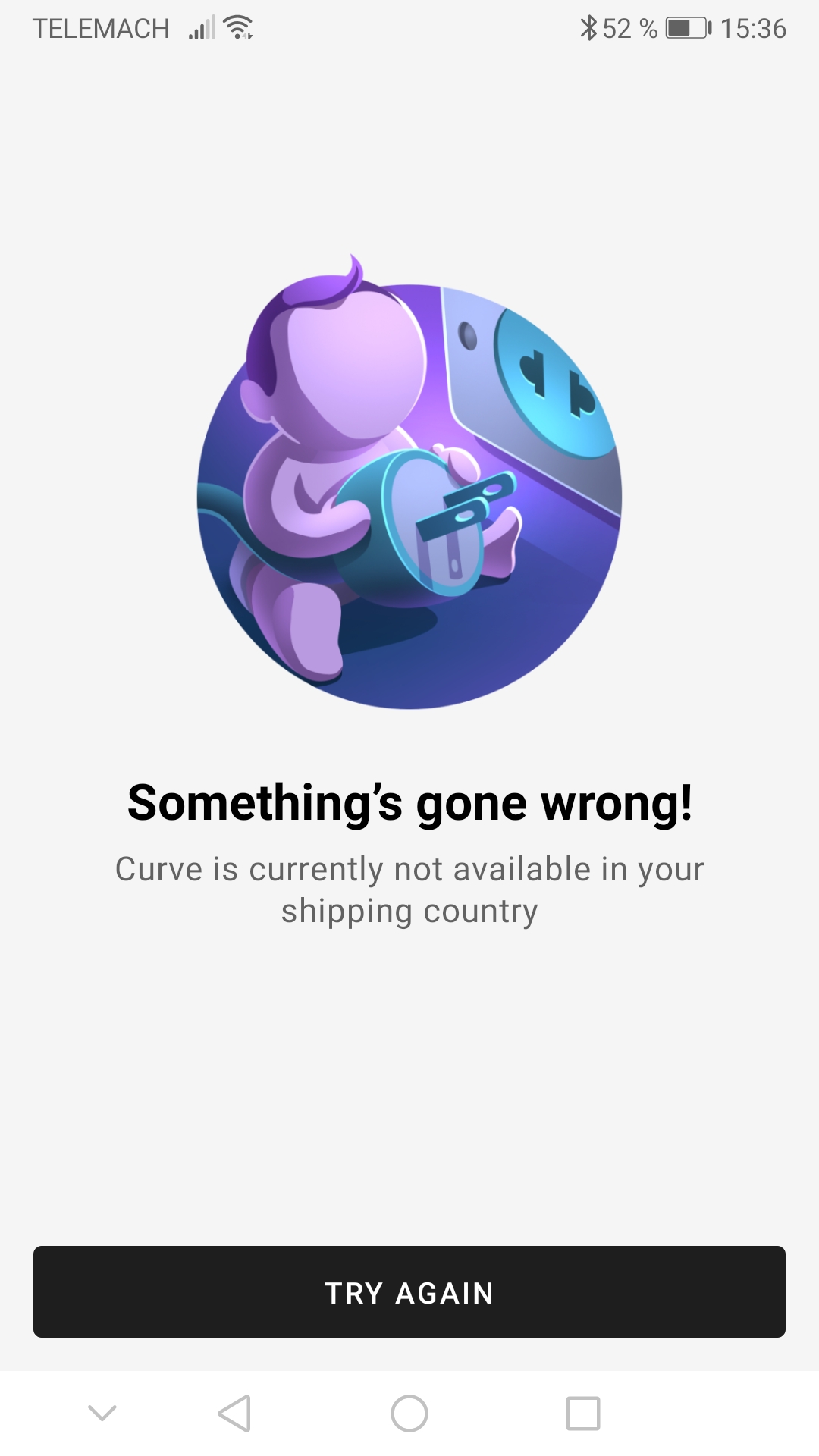Open the recent apps overview
The height and width of the screenshot is (1456, 819).
point(583,1414)
